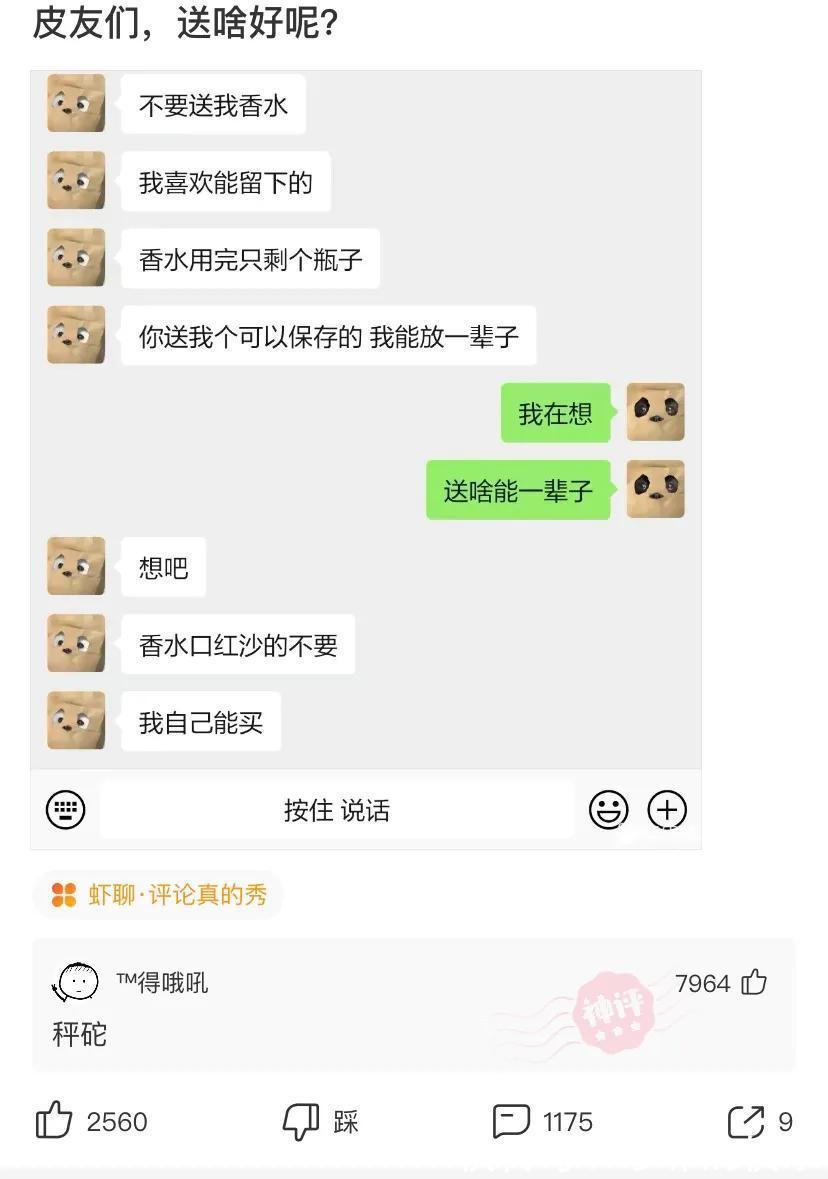Click the green bubble 送啥能一辈子

518,489
